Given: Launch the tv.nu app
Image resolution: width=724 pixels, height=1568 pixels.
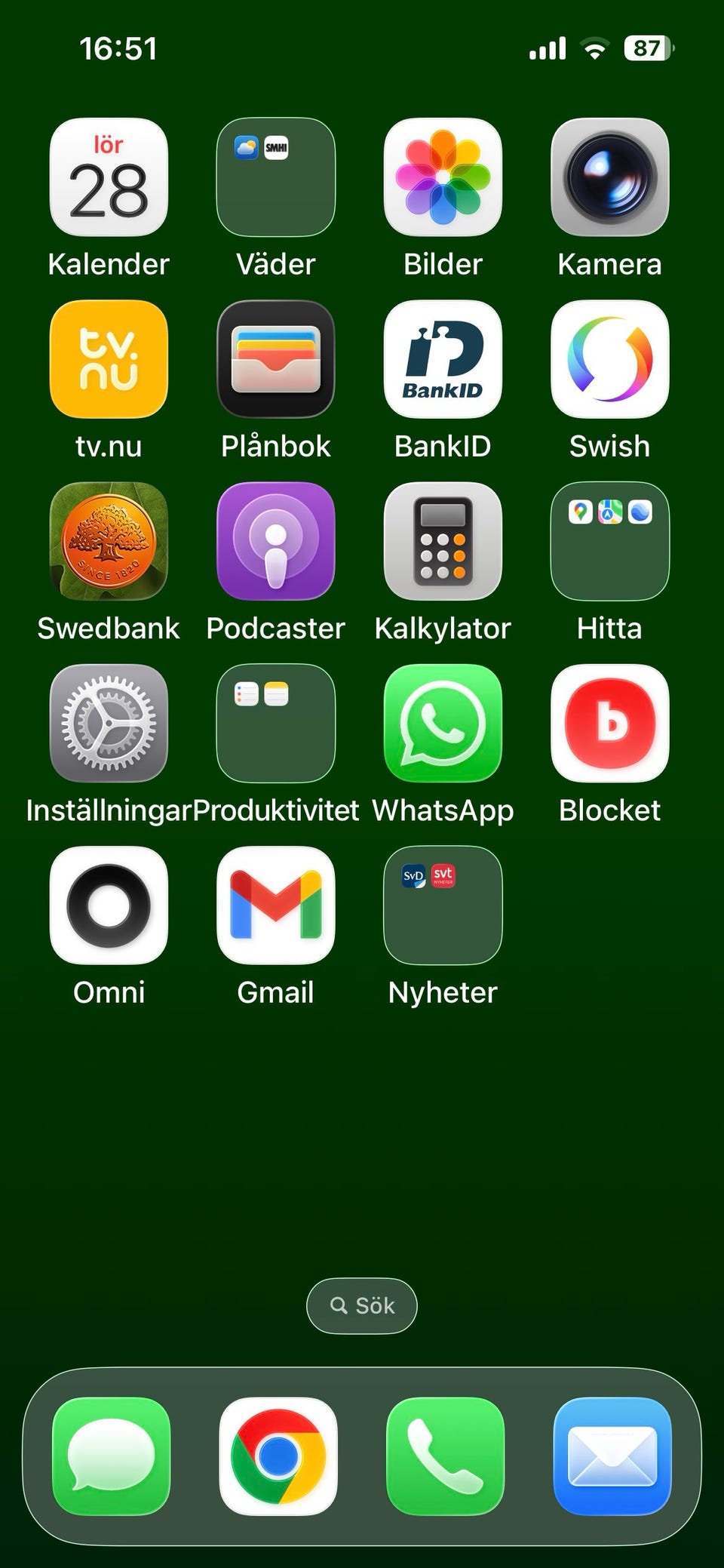Looking at the screenshot, I should pyautogui.click(x=109, y=359).
